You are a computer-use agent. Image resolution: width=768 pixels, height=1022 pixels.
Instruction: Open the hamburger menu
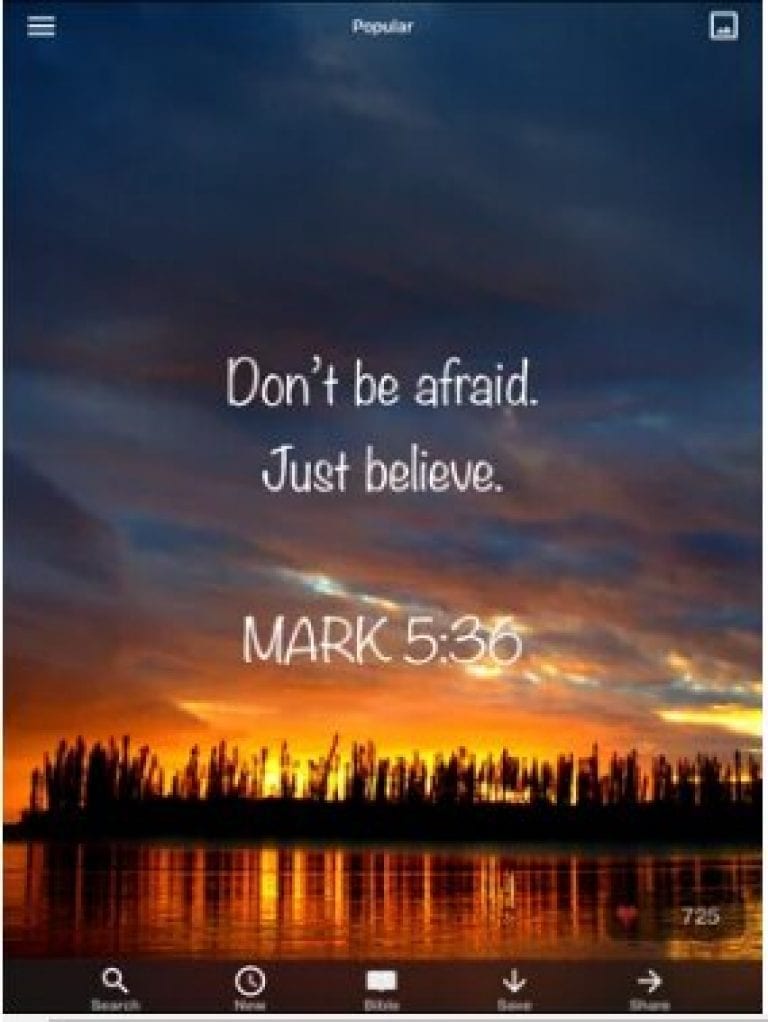41,27
